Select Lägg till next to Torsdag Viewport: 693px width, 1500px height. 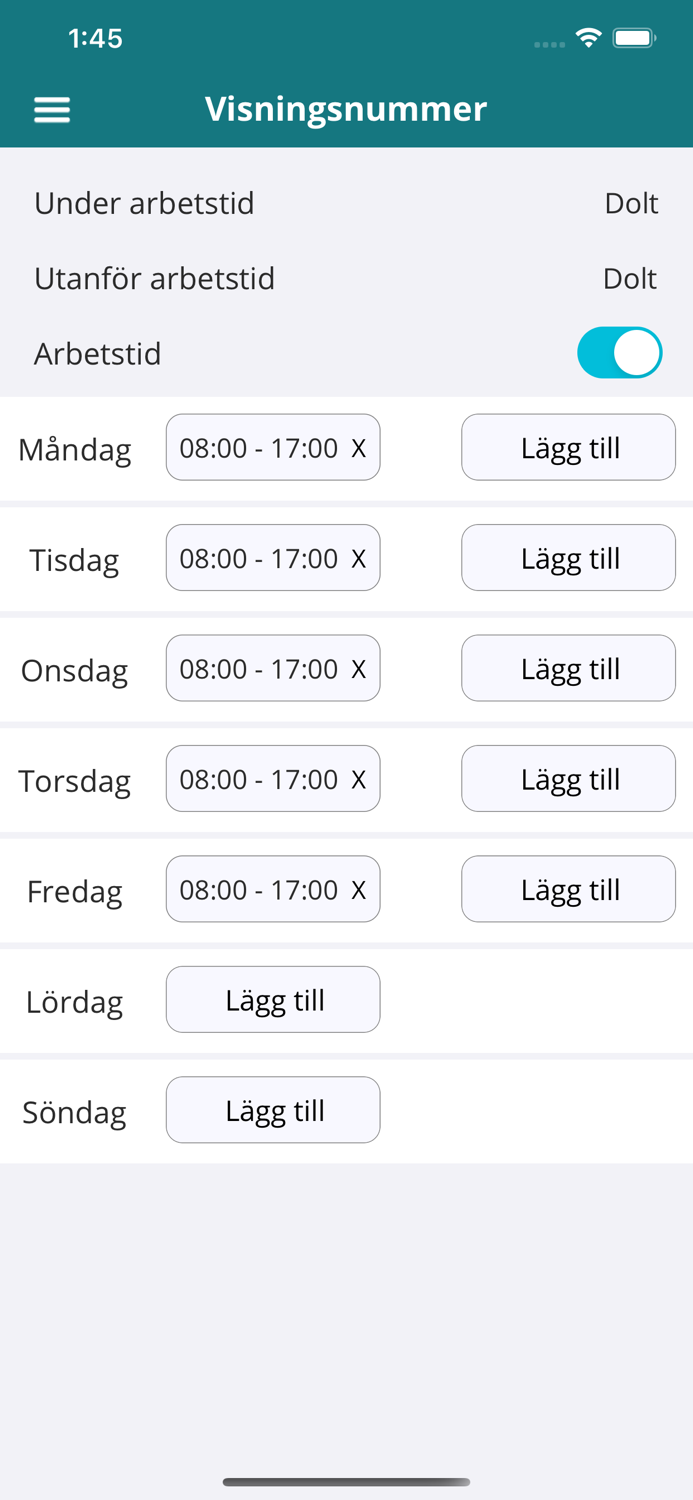point(568,779)
